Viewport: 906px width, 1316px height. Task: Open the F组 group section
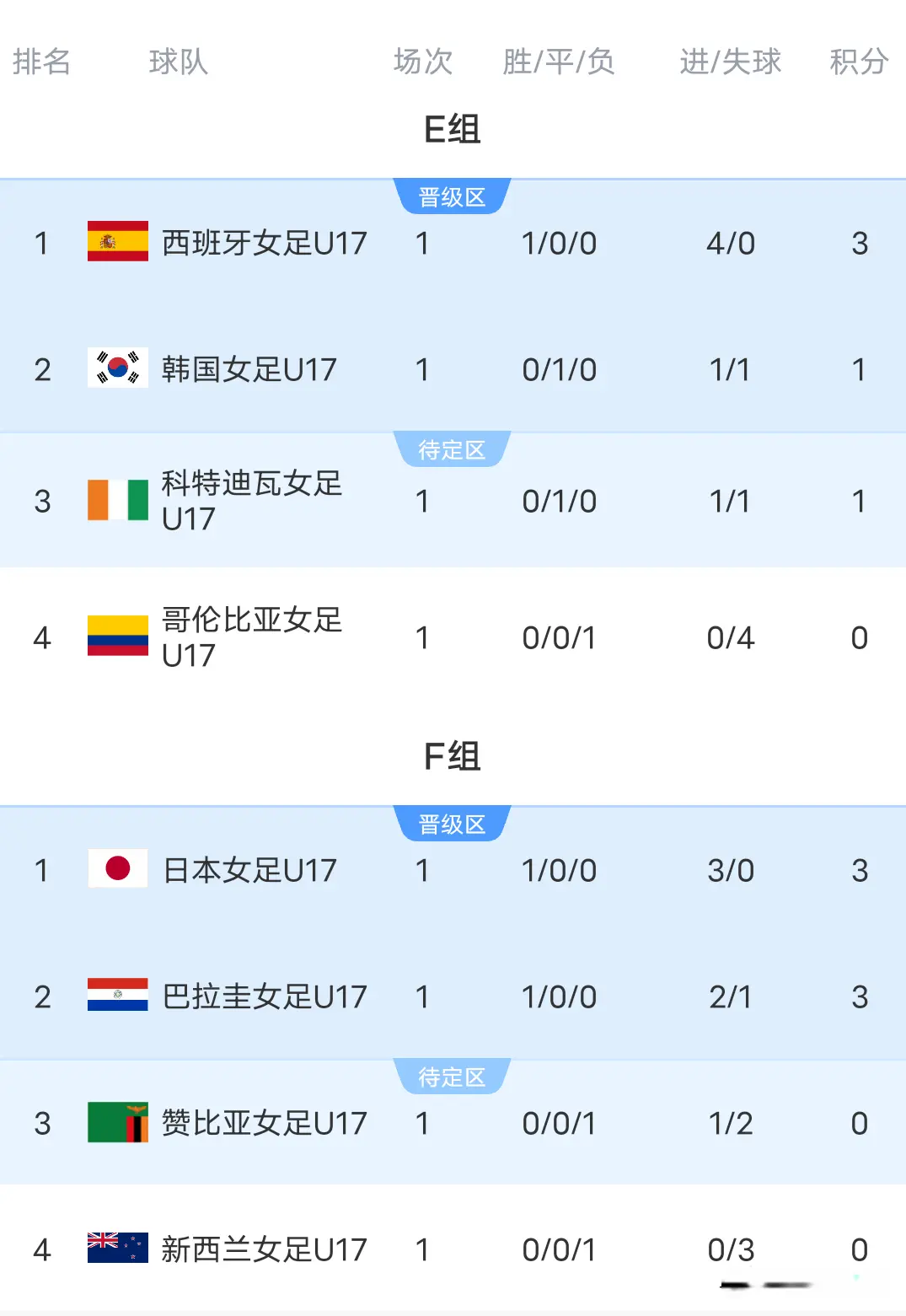click(453, 757)
